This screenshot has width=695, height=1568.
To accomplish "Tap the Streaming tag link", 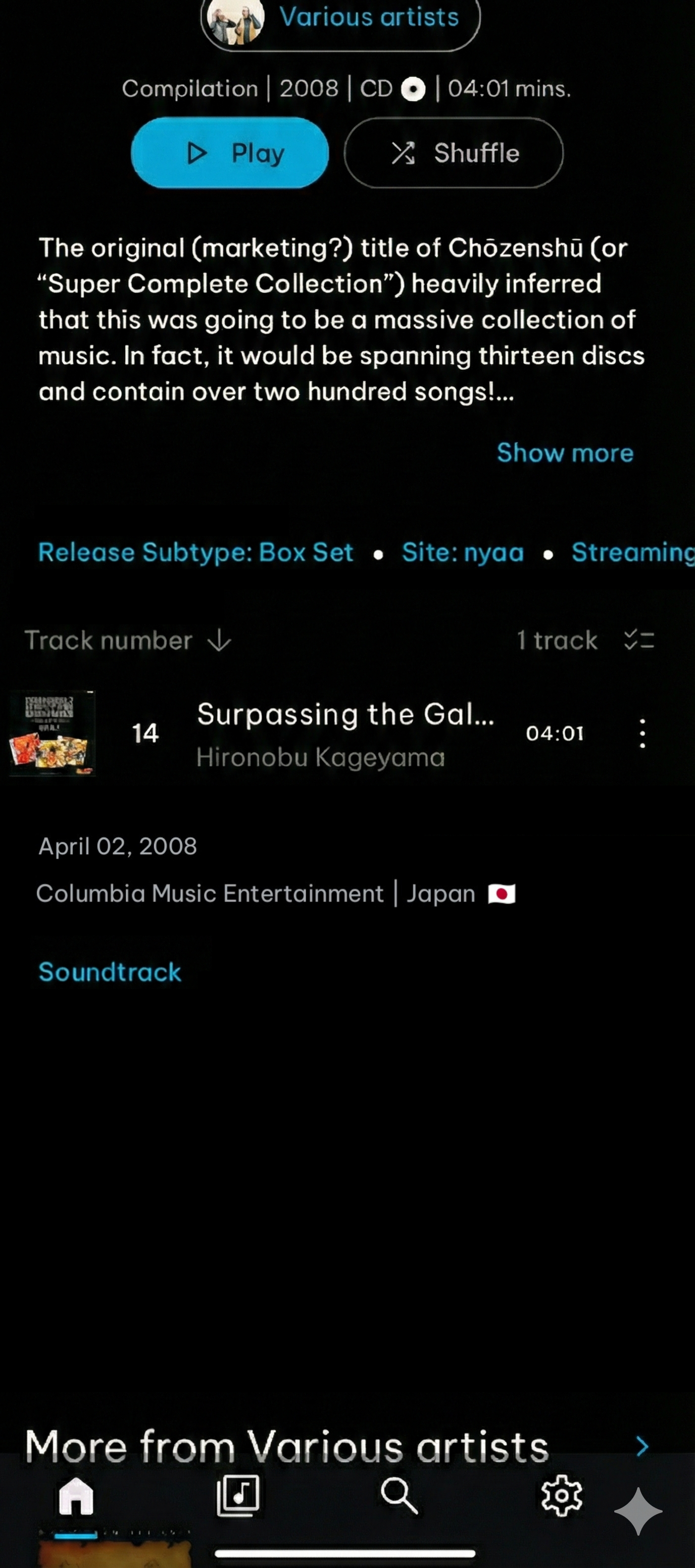I will pyautogui.click(x=632, y=553).
